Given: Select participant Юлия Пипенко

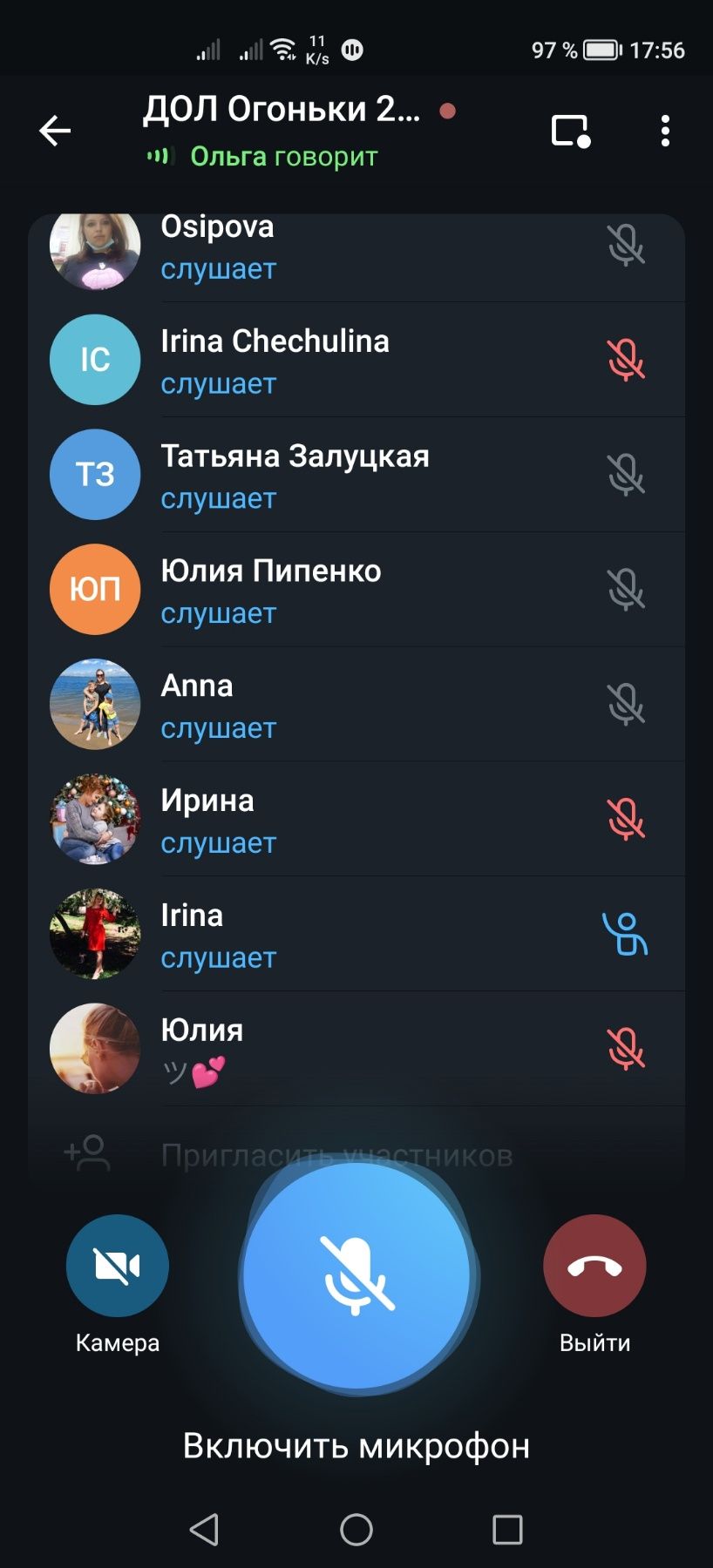Looking at the screenshot, I should point(349,590).
